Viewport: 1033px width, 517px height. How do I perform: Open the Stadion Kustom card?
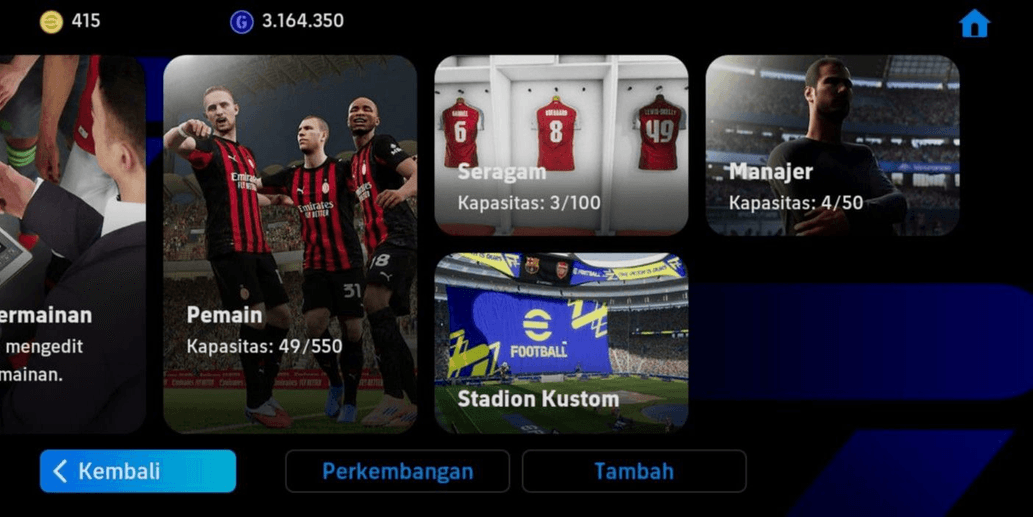[x=561, y=343]
